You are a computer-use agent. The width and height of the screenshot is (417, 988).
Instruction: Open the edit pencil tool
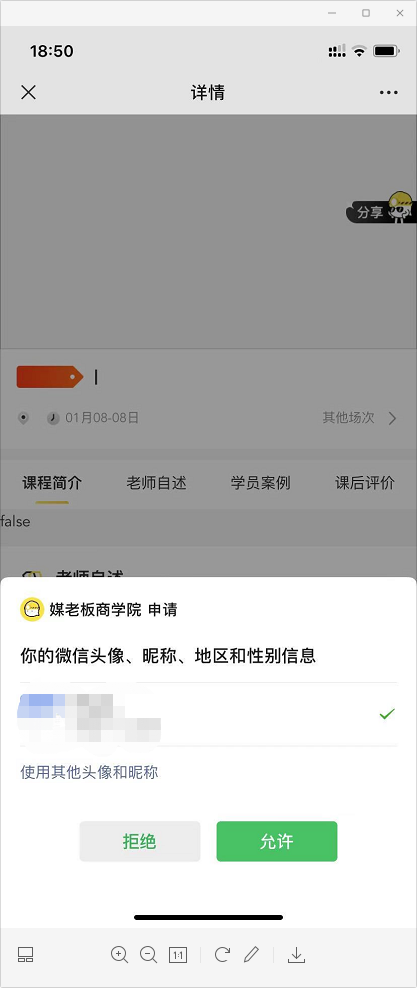coord(251,955)
